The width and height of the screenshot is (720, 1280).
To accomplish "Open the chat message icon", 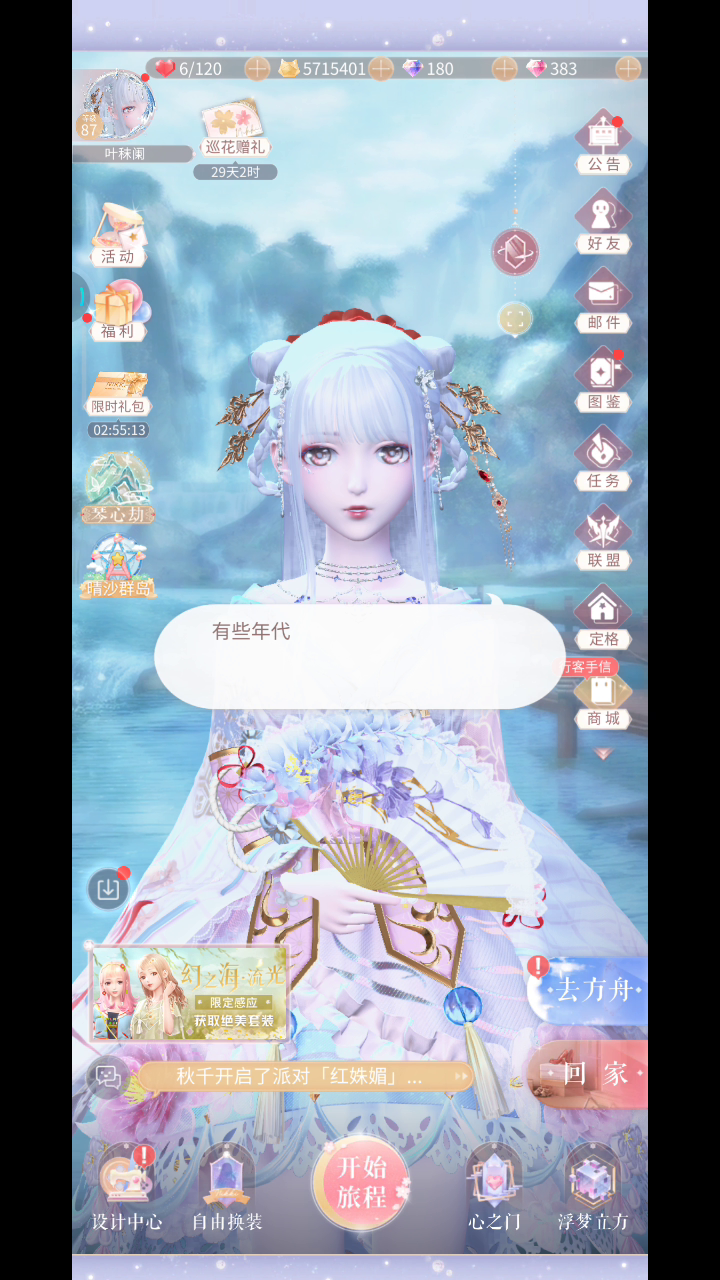I will click(x=108, y=1076).
